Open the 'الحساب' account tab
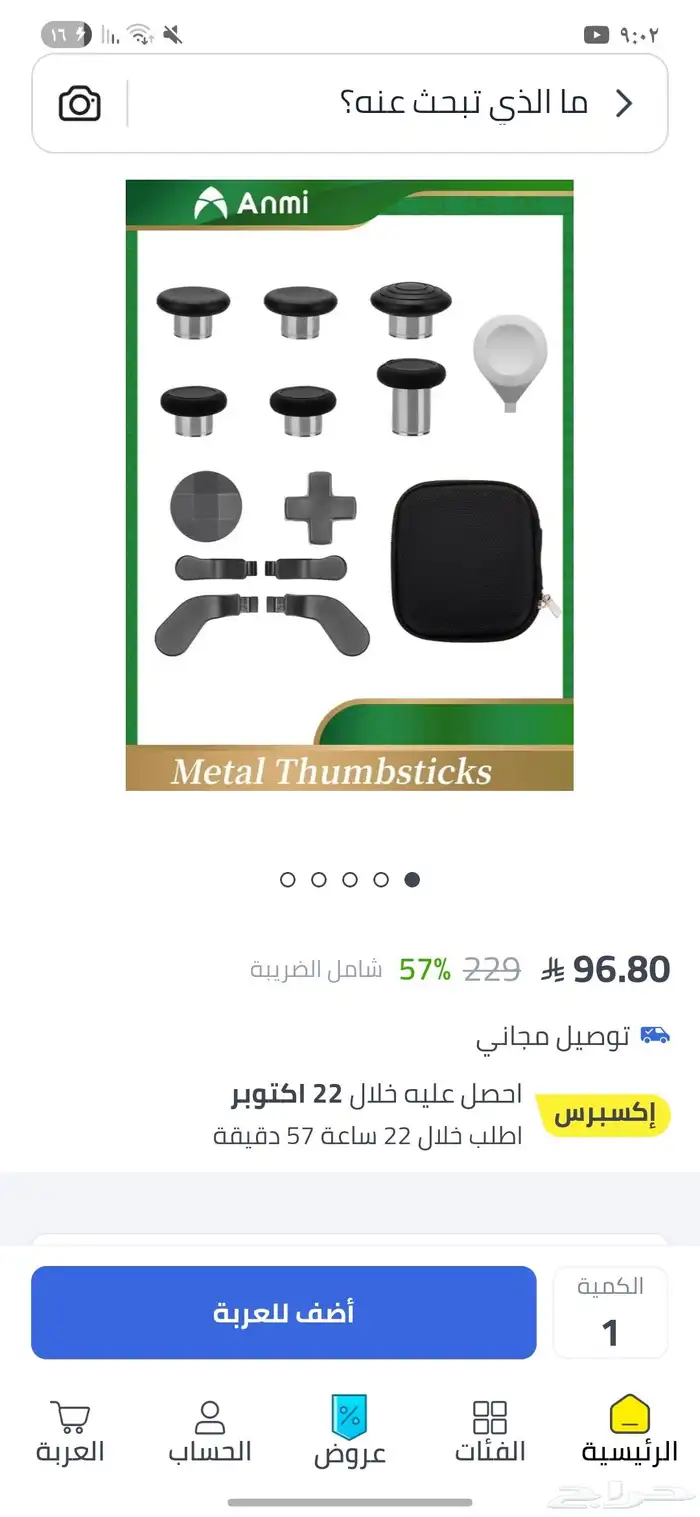Image resolution: width=700 pixels, height=1517 pixels. [209, 1431]
